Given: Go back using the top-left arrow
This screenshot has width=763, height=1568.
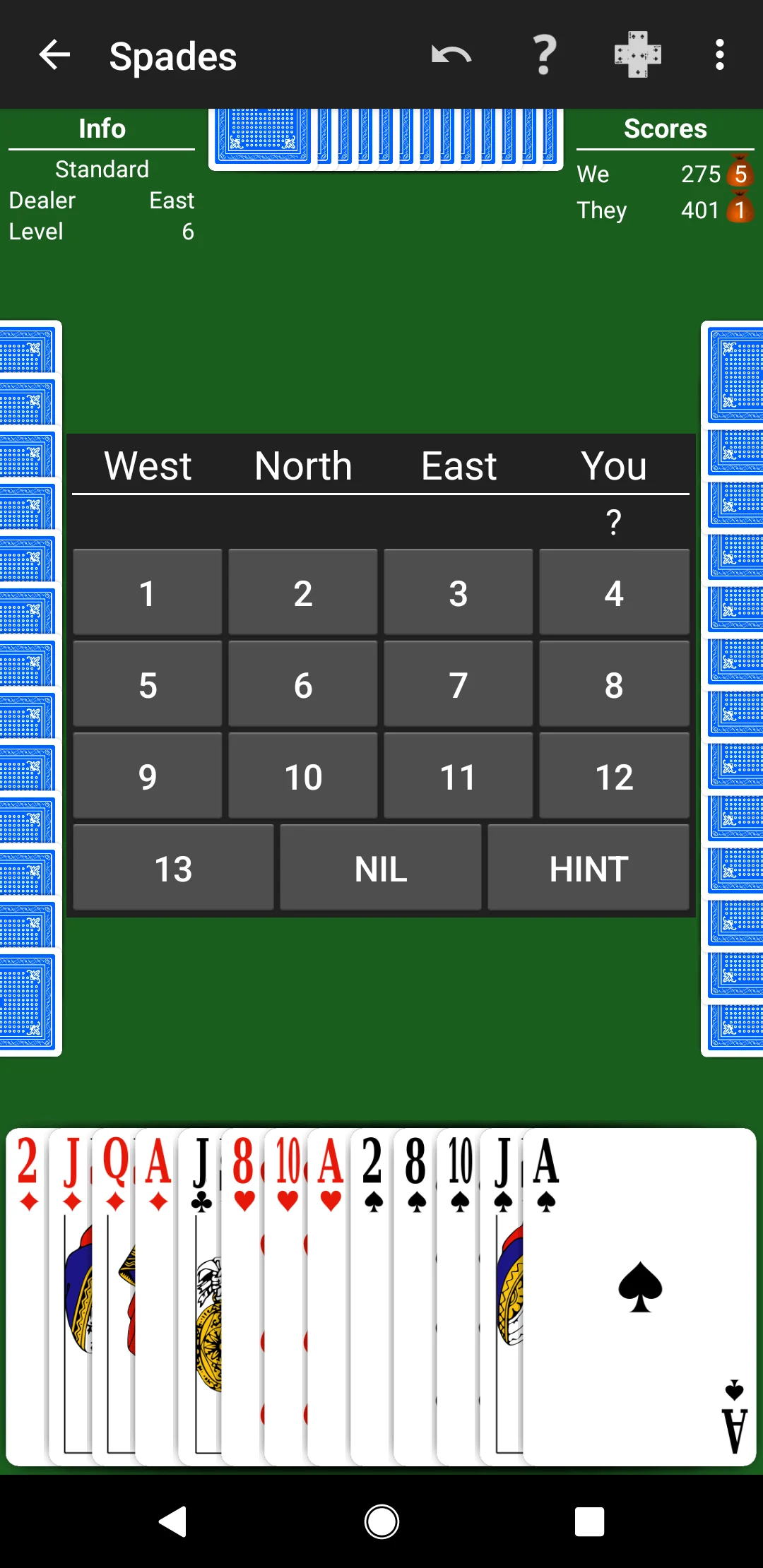Looking at the screenshot, I should point(54,55).
